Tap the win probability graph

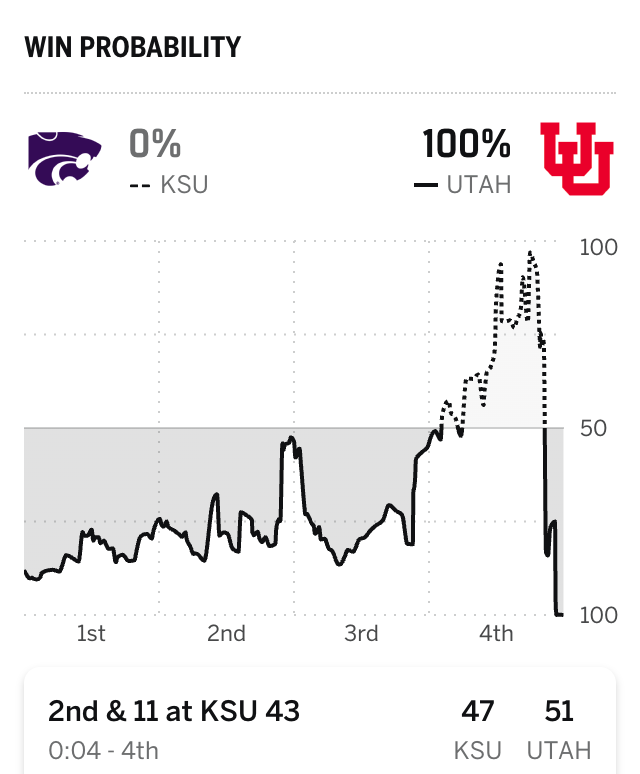294,428
